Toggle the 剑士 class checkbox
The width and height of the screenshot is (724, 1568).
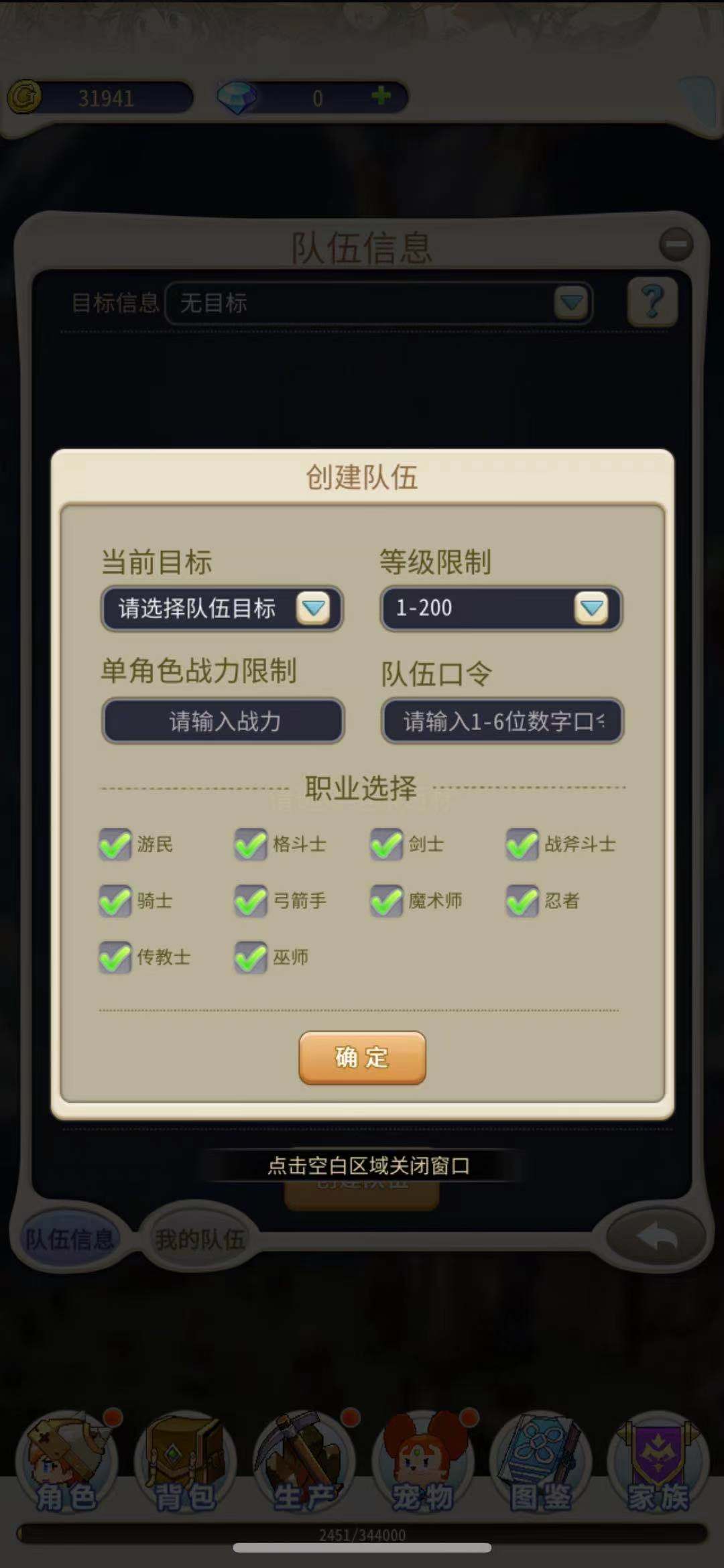tap(386, 845)
